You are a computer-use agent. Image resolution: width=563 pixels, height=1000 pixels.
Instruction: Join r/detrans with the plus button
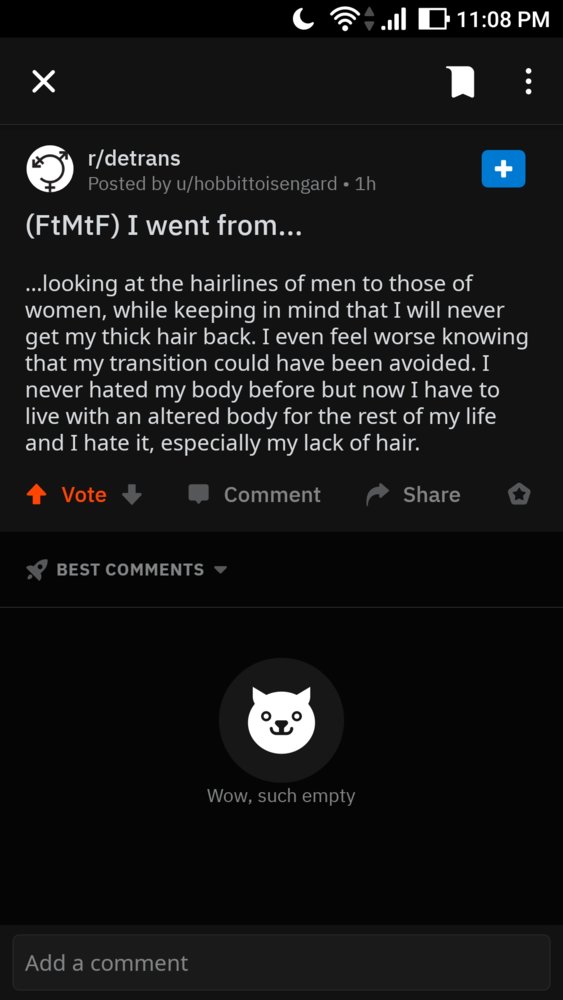503,168
